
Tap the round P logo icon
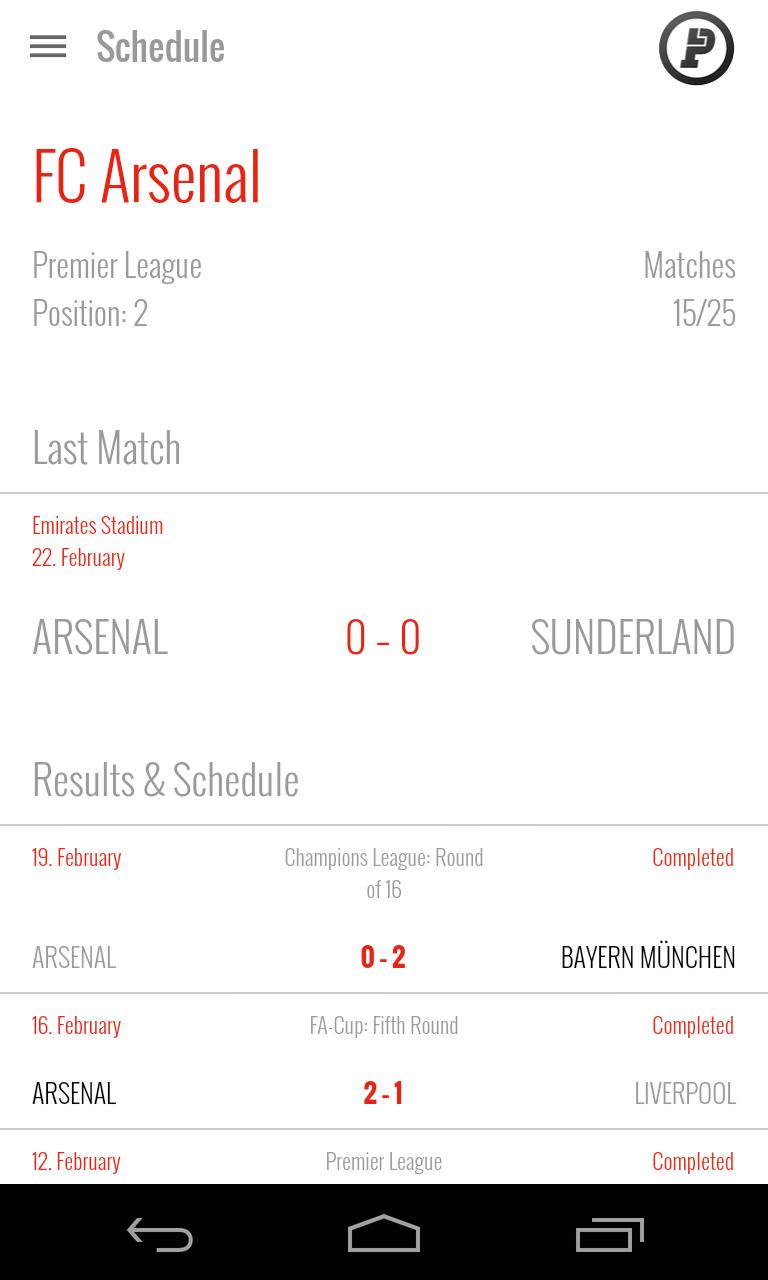click(x=696, y=48)
